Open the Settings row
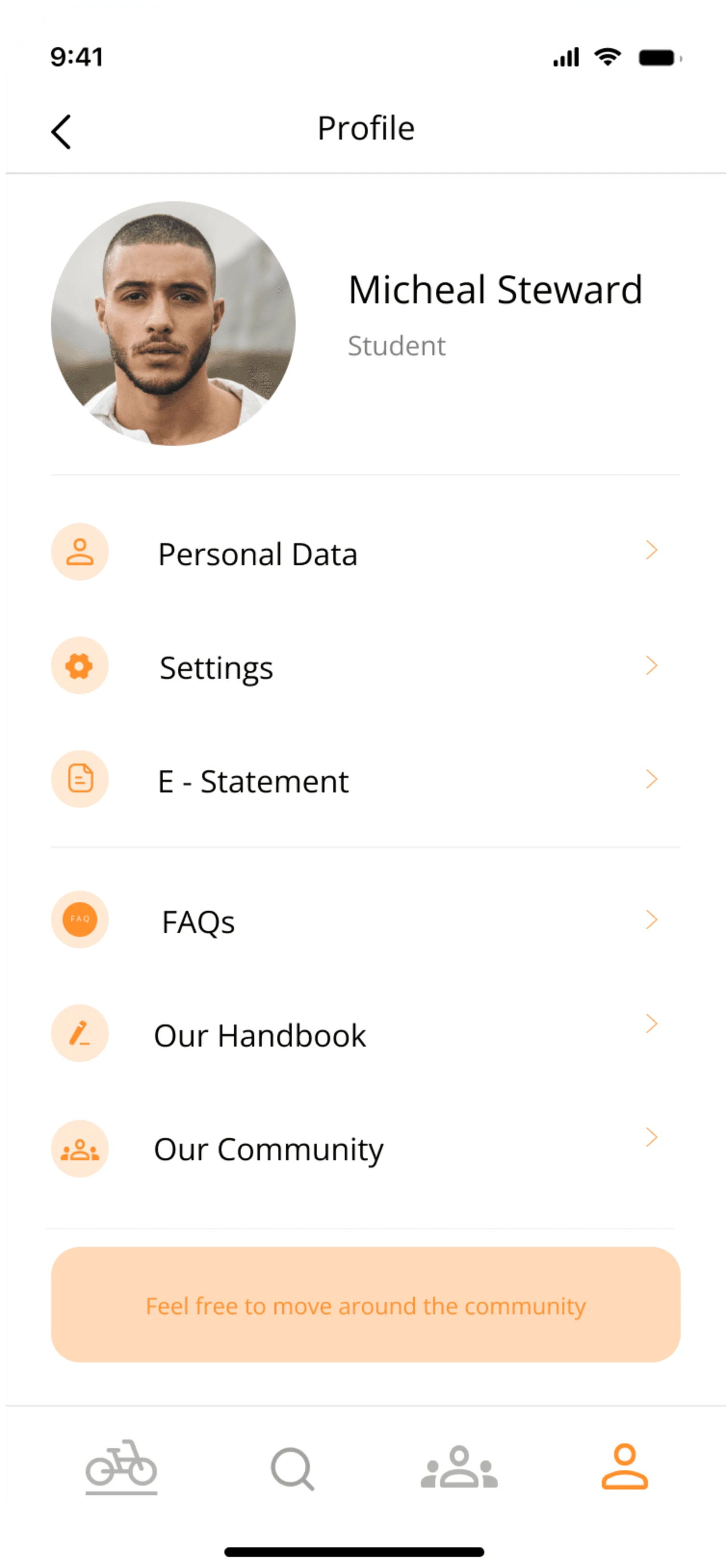This screenshot has height=1568, width=726. pos(216,668)
